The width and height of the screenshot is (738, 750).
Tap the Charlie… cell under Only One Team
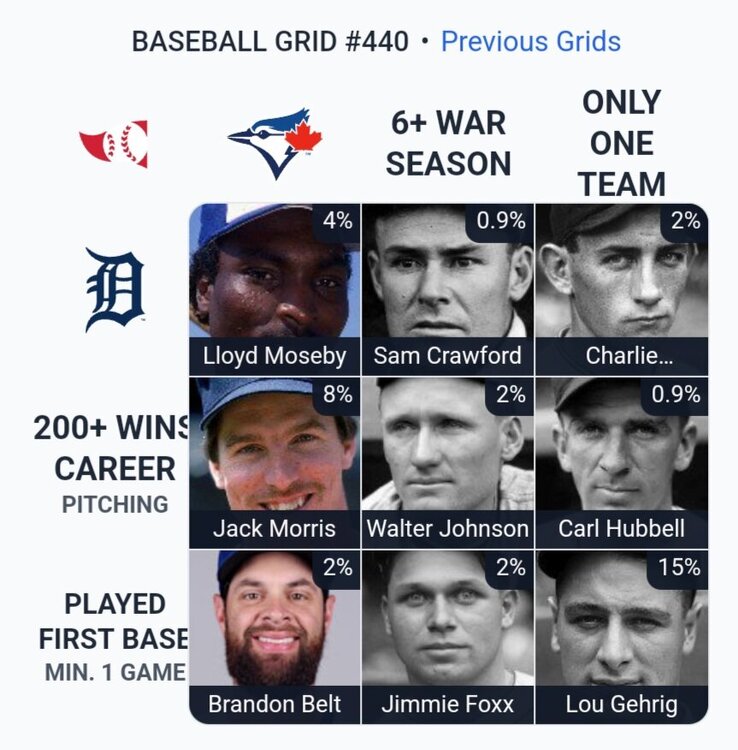621,289
